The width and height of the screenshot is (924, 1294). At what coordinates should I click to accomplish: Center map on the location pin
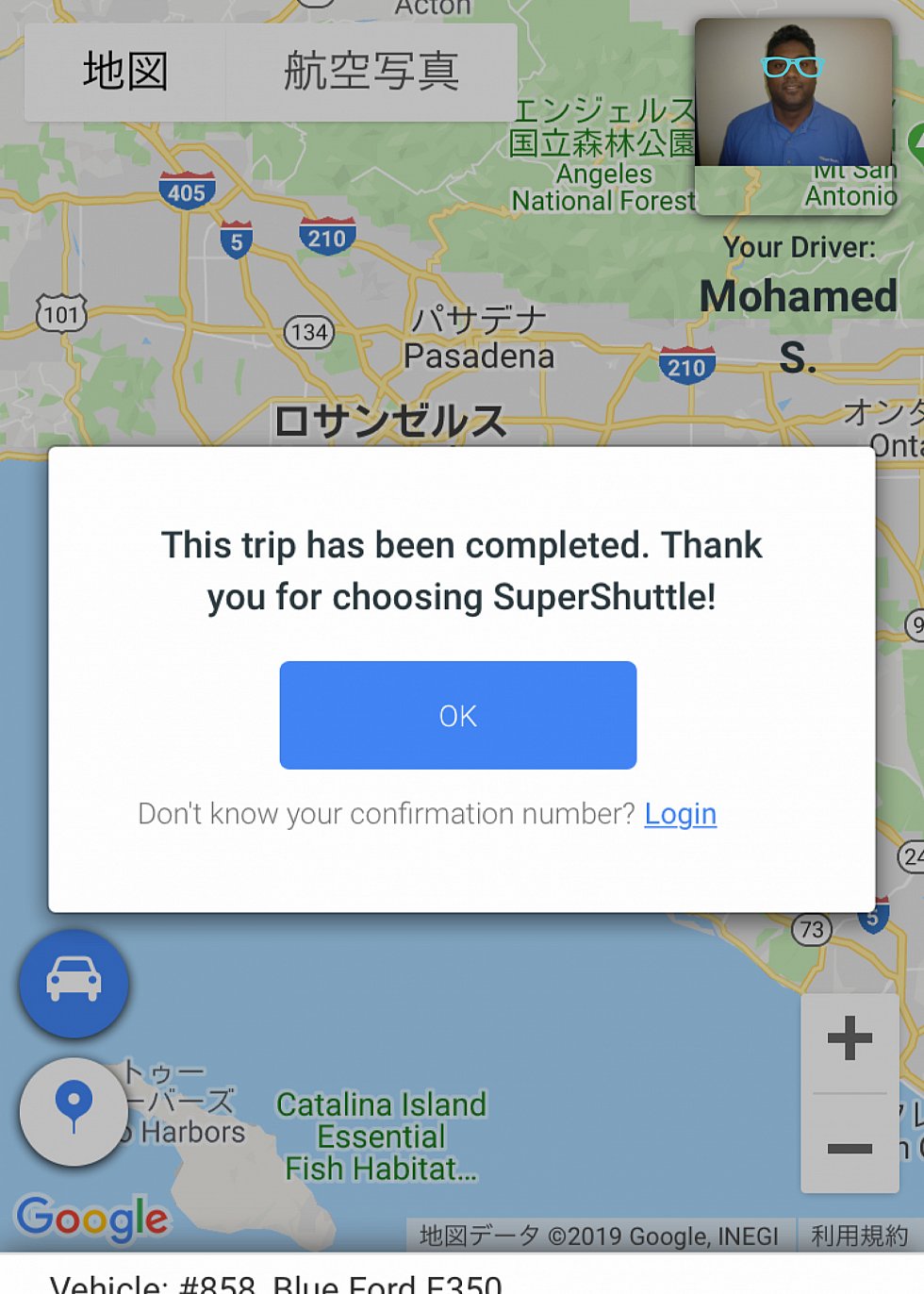pyautogui.click(x=74, y=1111)
